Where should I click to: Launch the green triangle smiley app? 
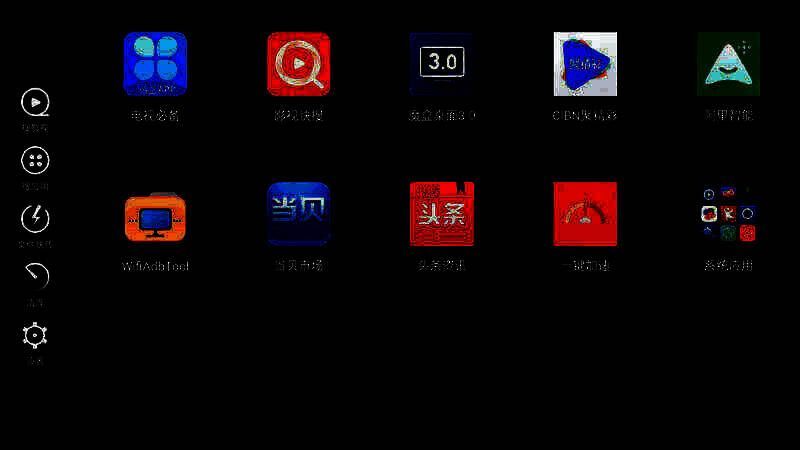[x=728, y=64]
